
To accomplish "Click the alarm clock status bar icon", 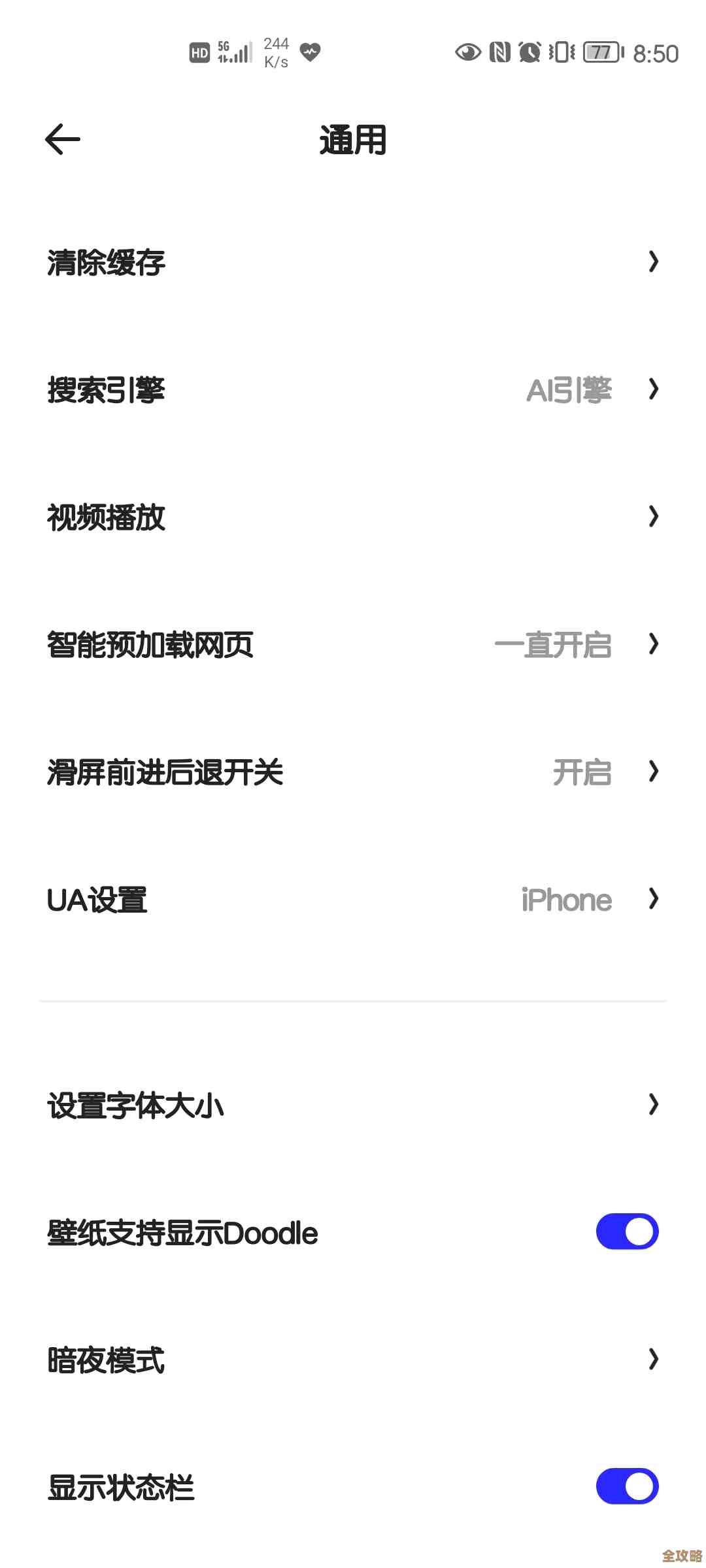I will pyautogui.click(x=528, y=52).
